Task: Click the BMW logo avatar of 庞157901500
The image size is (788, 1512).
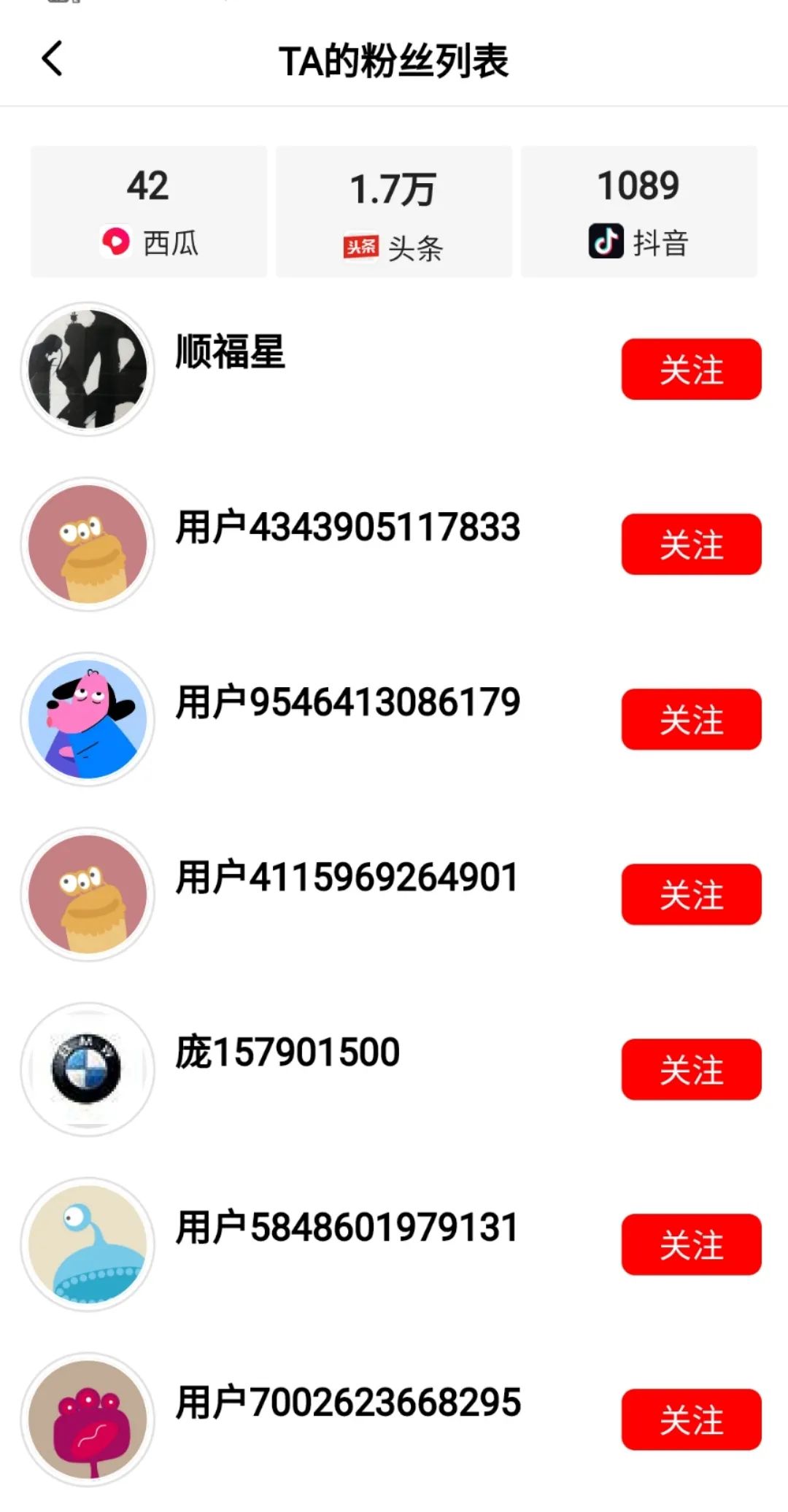Action: (x=87, y=1068)
